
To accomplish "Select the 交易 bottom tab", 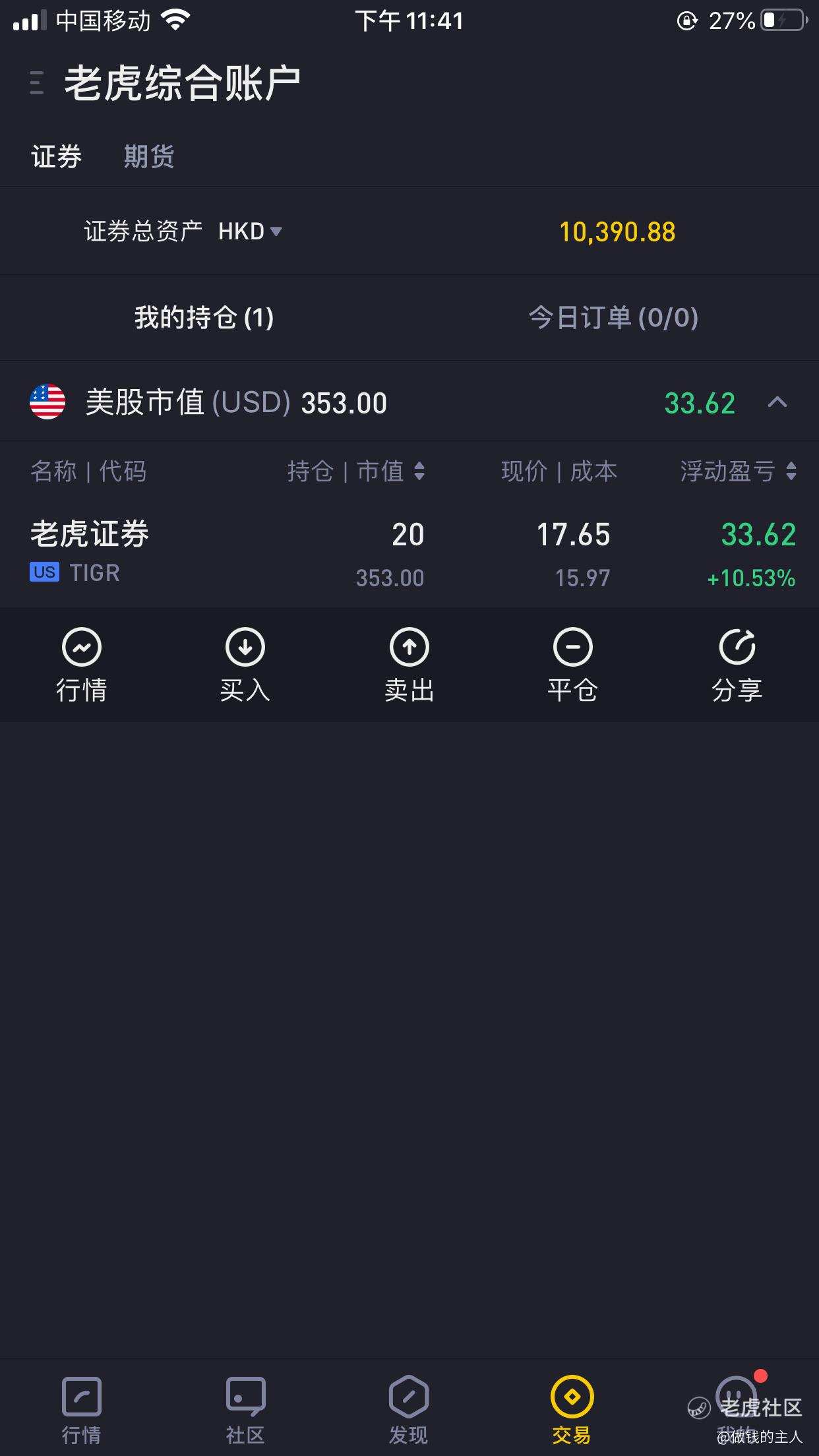I will [572, 1408].
